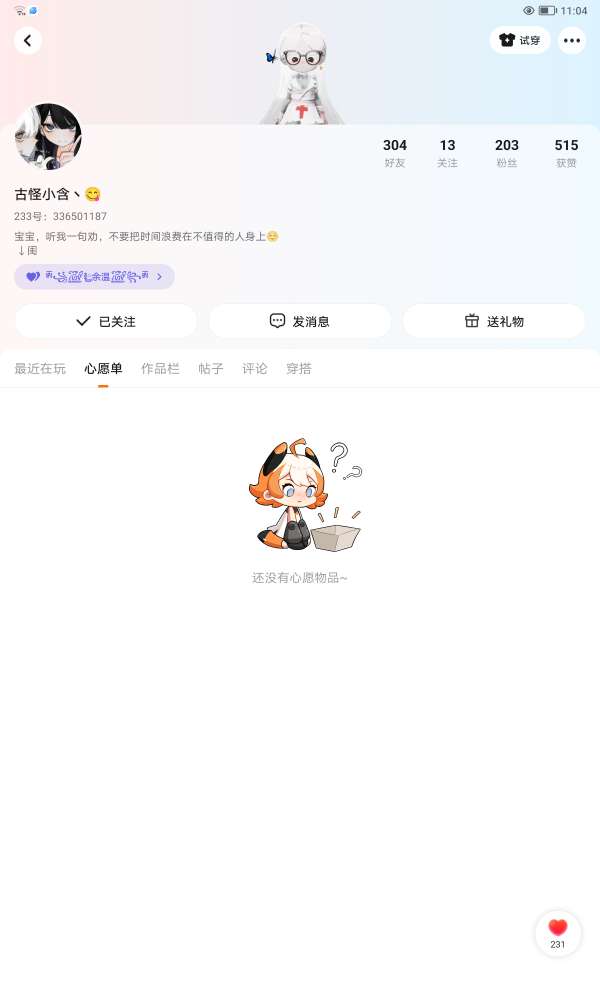View the user's profile avatar

(x=48, y=137)
